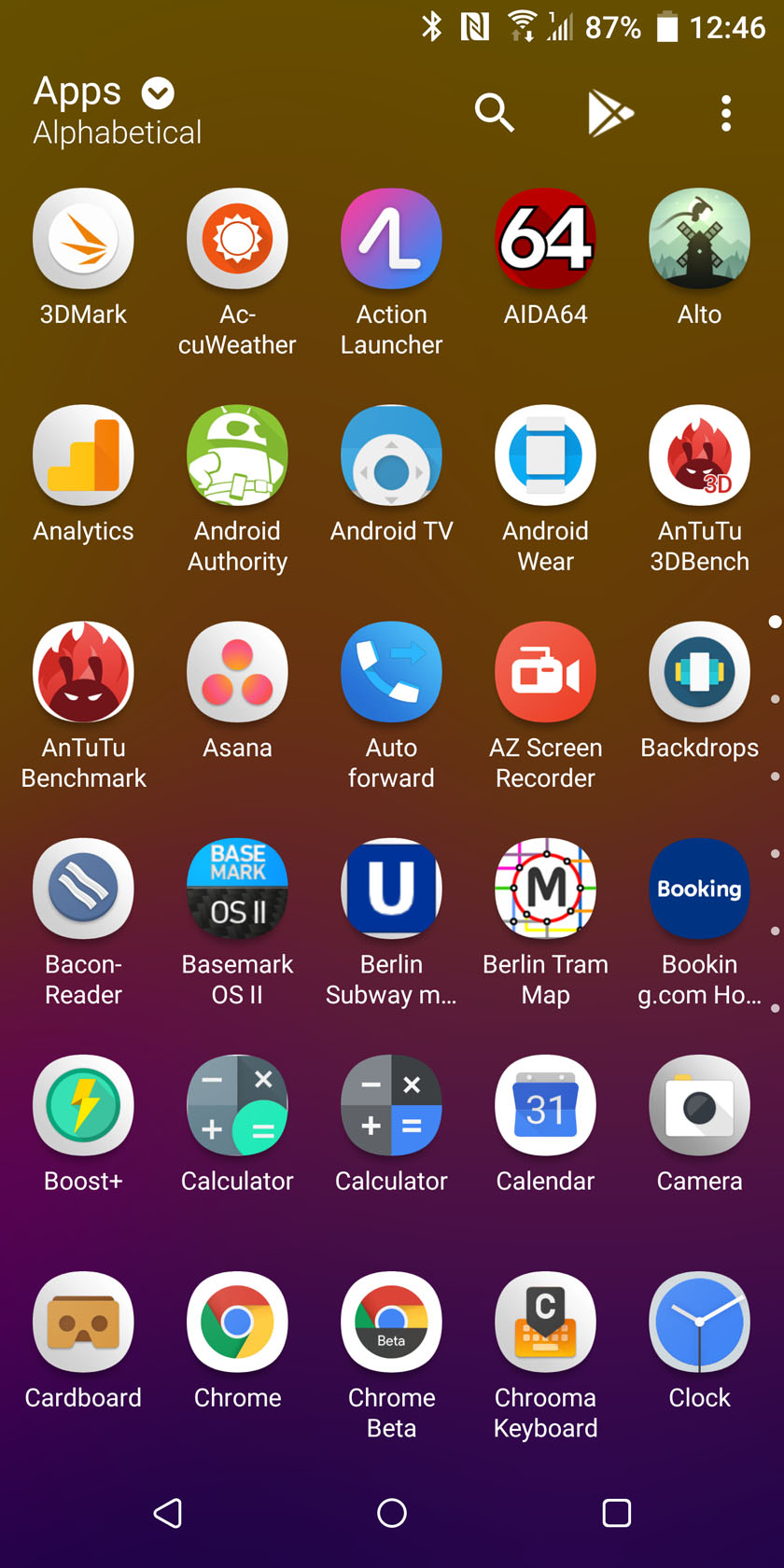This screenshot has height=1568, width=784.
Task: Launch the Camera
Action: coord(699,1105)
